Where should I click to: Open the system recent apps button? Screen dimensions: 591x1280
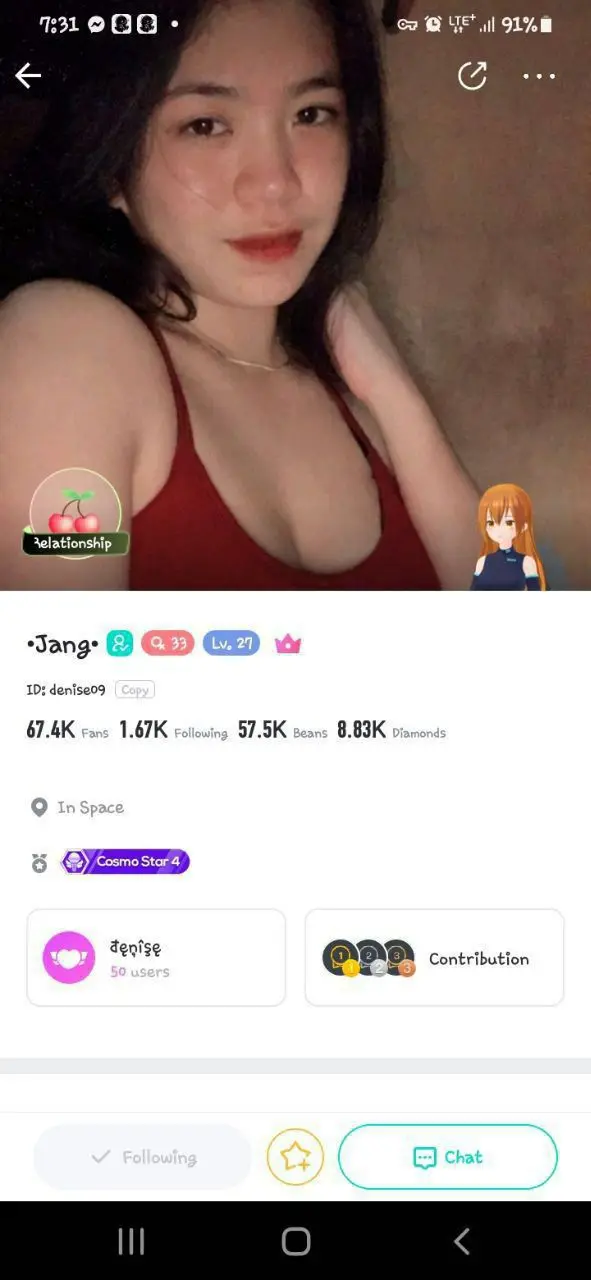click(x=131, y=1241)
